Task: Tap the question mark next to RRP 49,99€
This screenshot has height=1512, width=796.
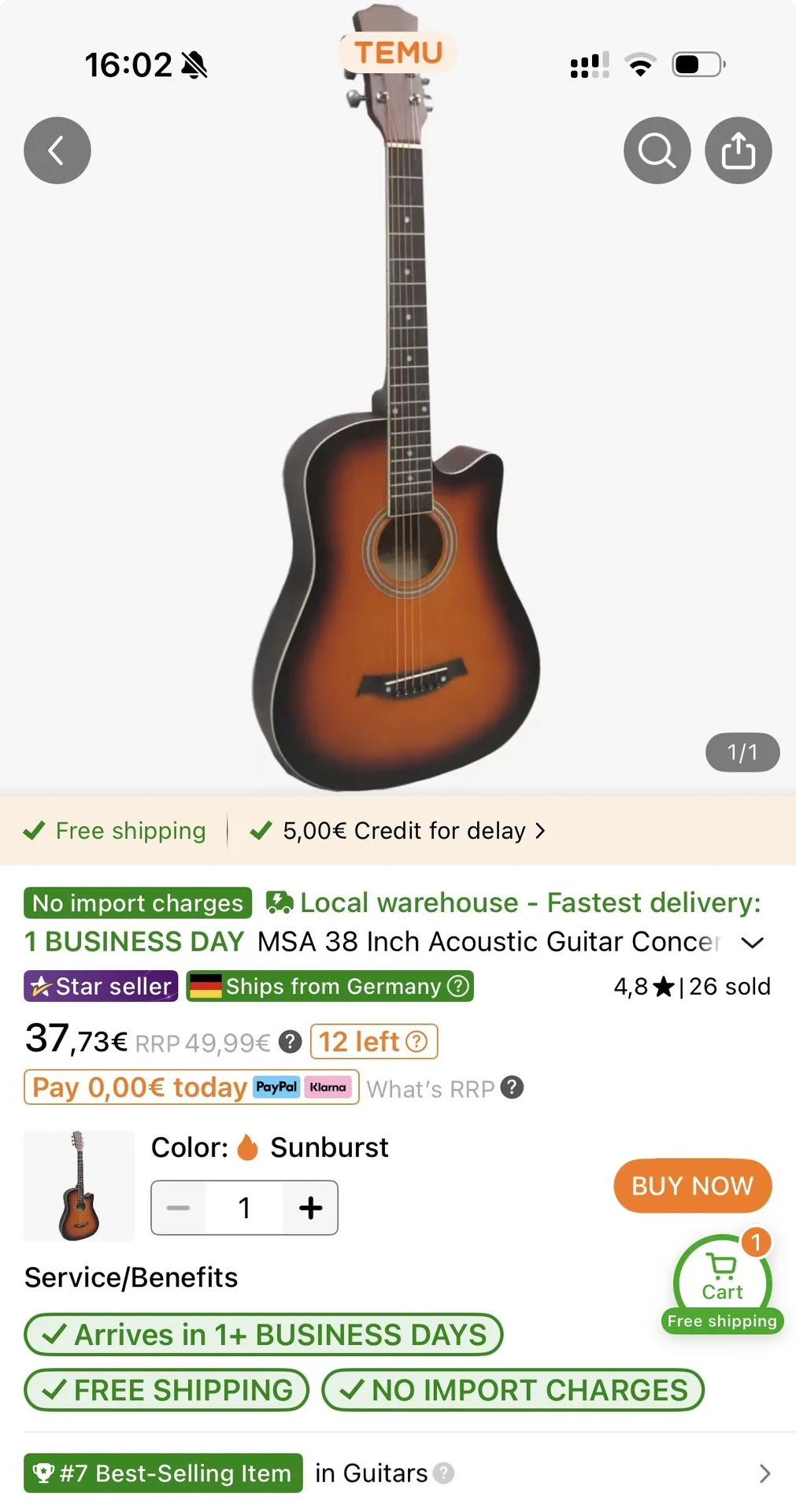Action: click(291, 1042)
